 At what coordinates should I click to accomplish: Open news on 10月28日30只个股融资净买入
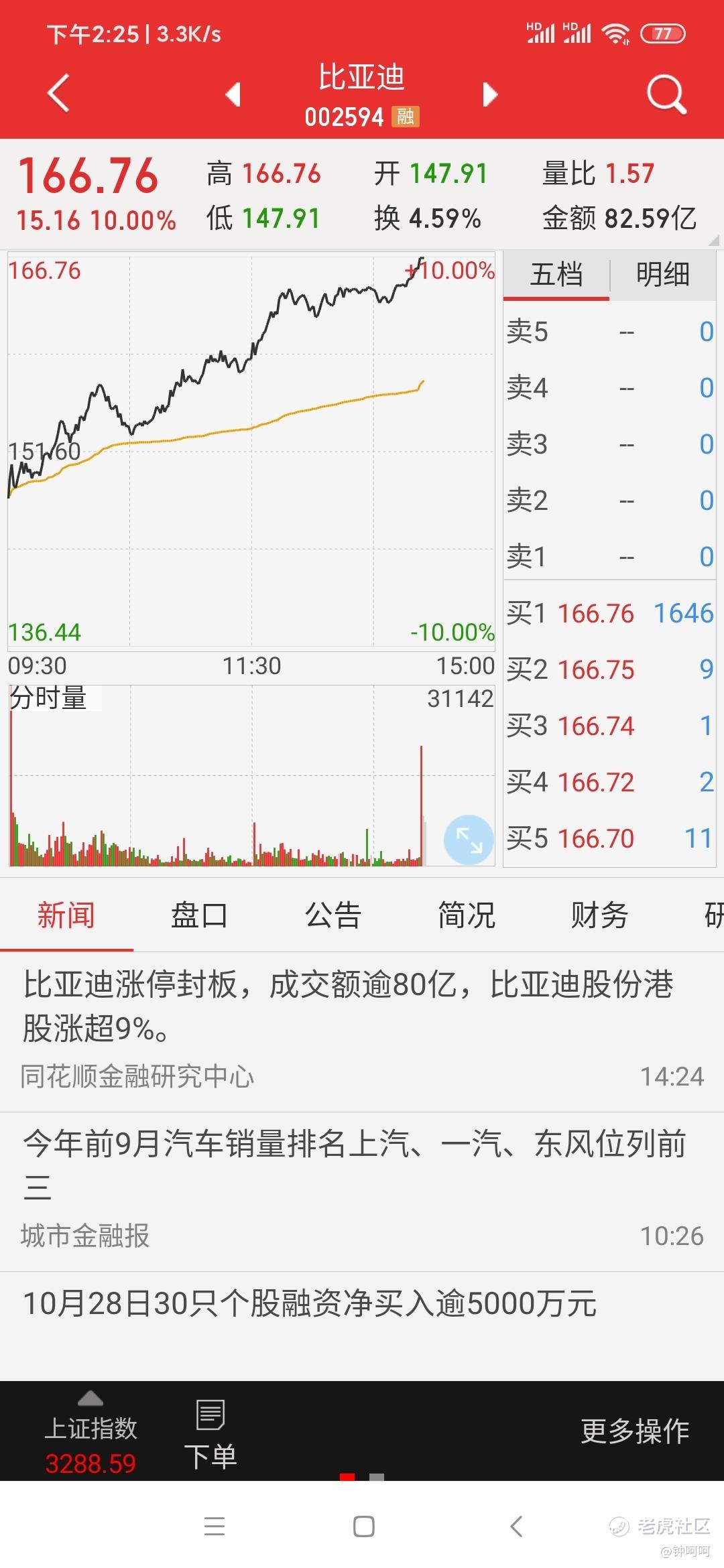(x=310, y=1304)
